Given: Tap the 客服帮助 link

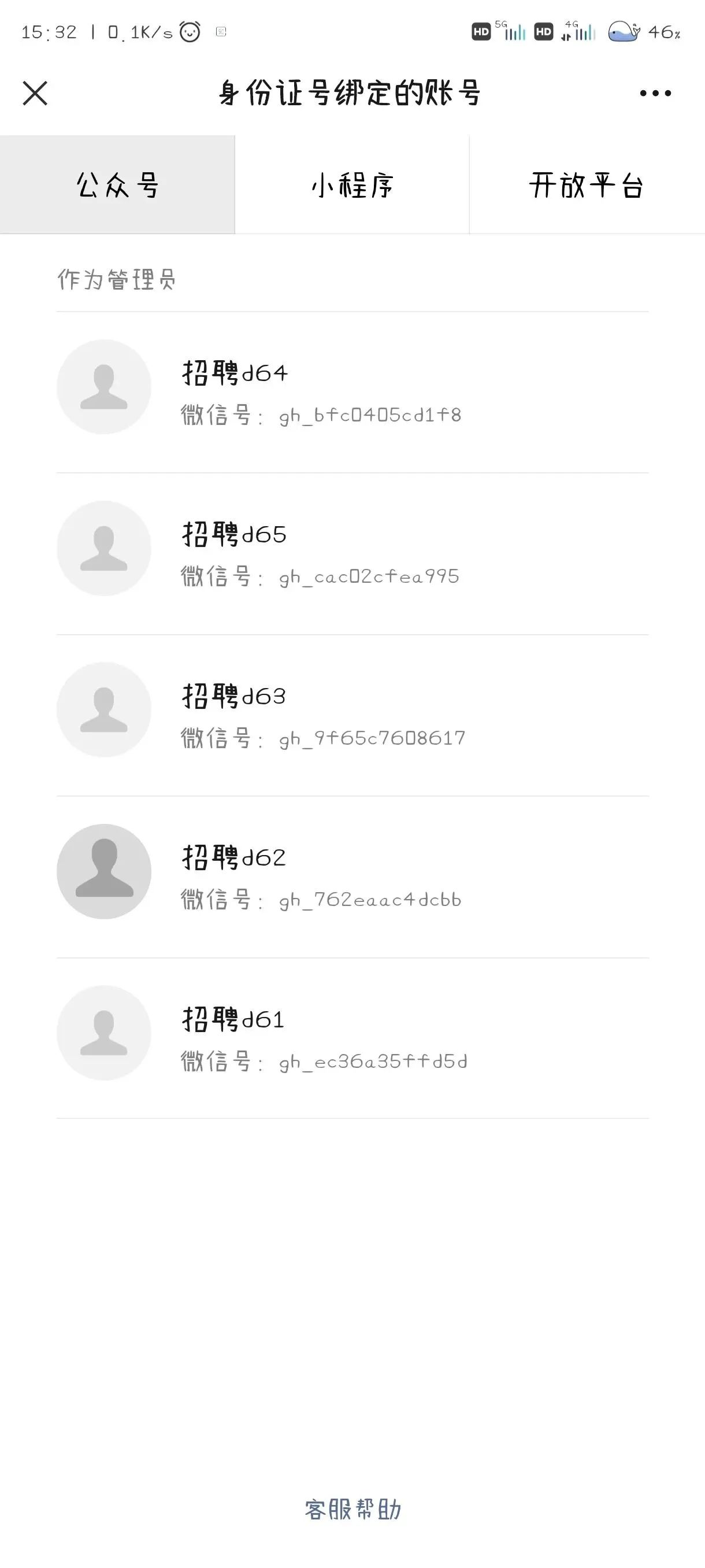Looking at the screenshot, I should coord(353,1510).
